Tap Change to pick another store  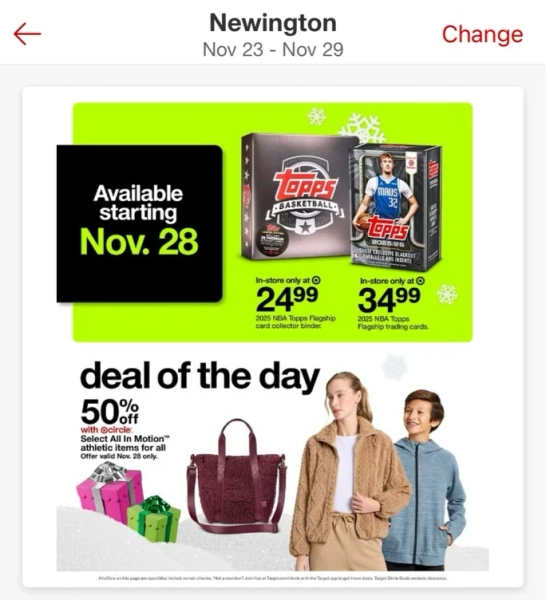point(482,34)
